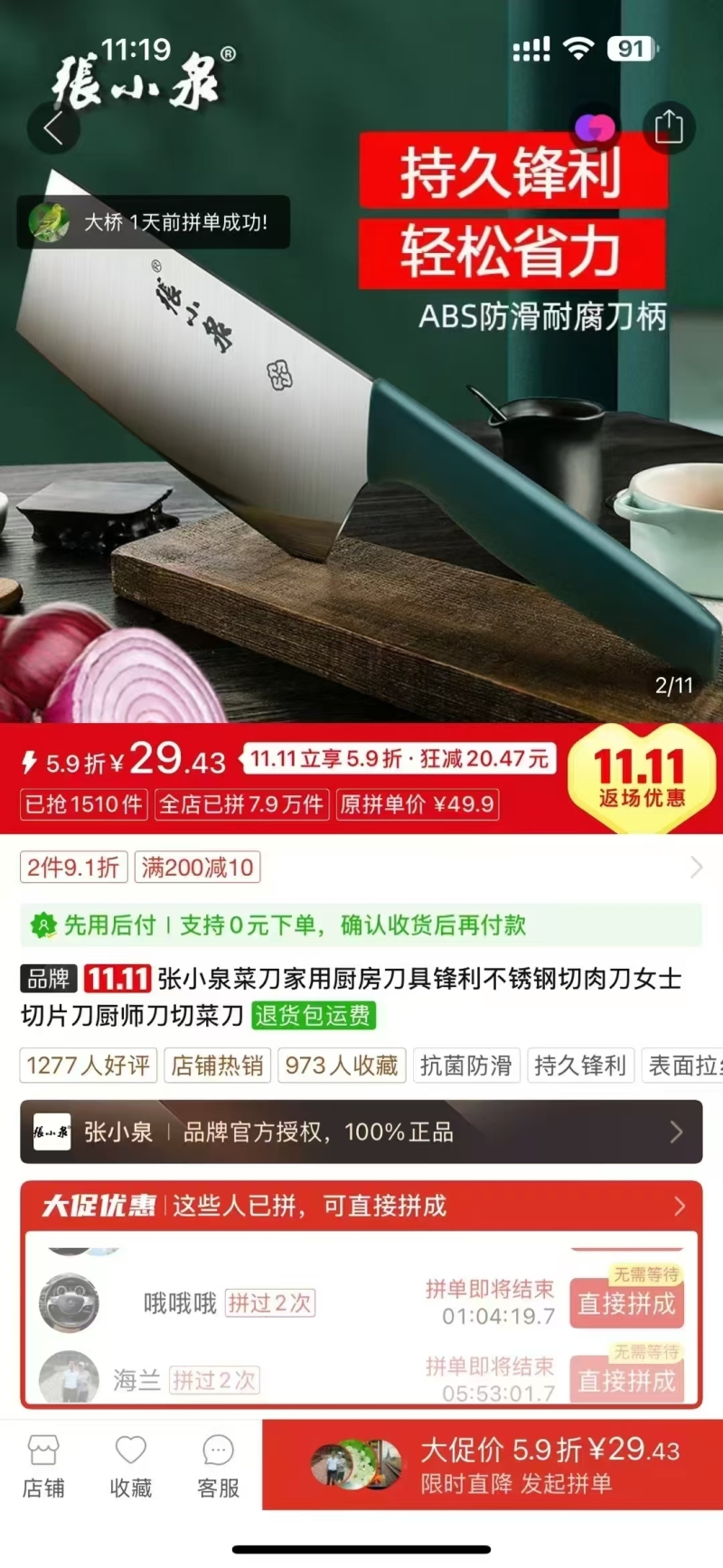
Task: Start group buy at ¥29.43
Action: click(x=493, y=1465)
